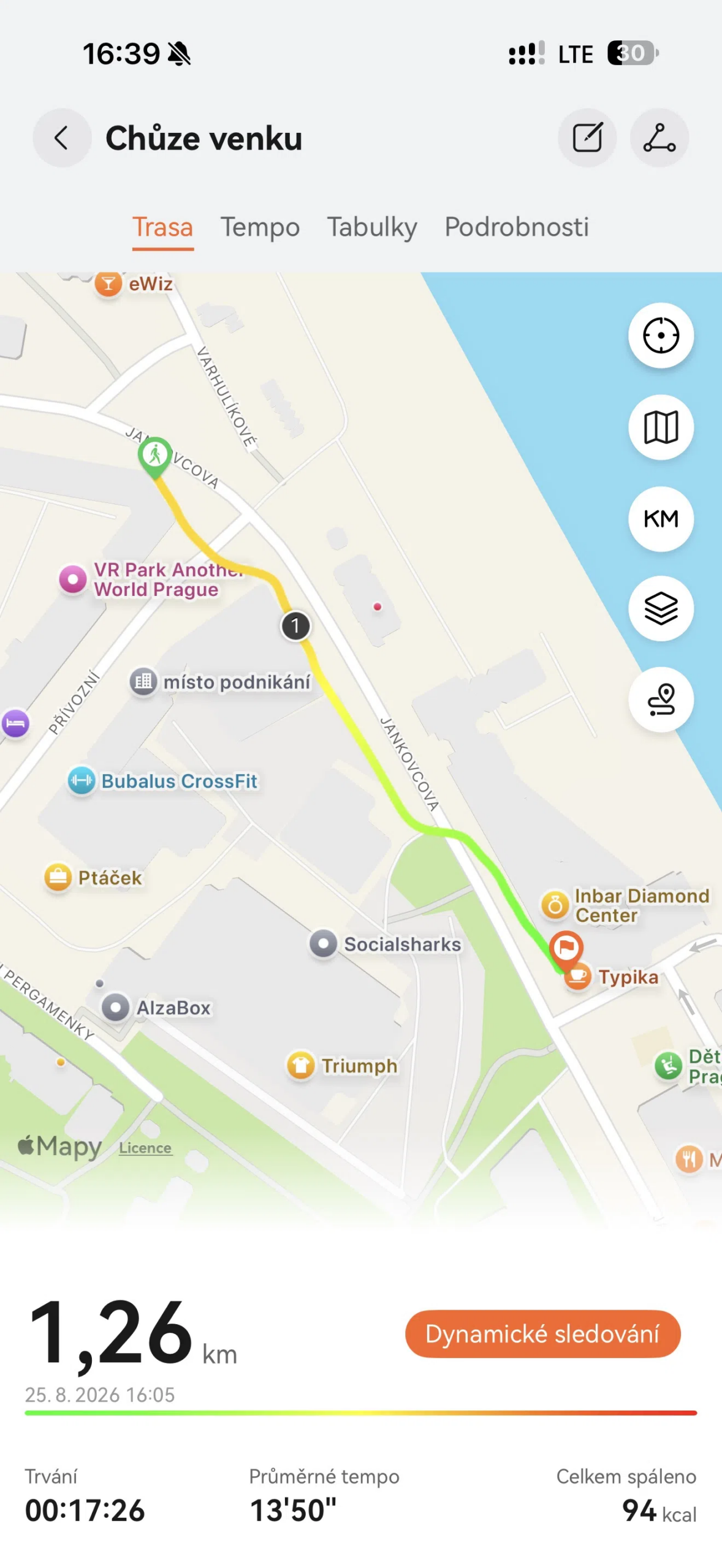Viewport: 722px width, 1568px height.
Task: Go back from Chůze venku
Action: point(62,138)
